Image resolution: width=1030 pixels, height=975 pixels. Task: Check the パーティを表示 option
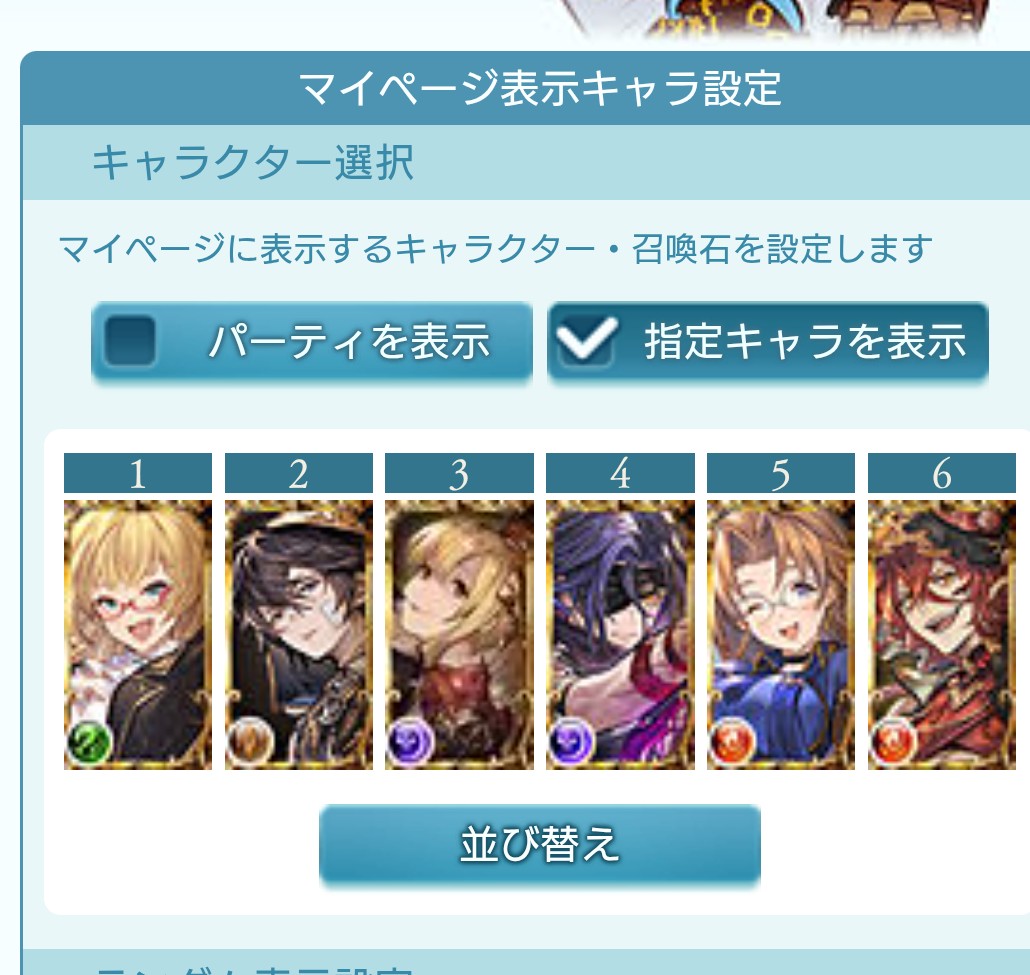(311, 341)
